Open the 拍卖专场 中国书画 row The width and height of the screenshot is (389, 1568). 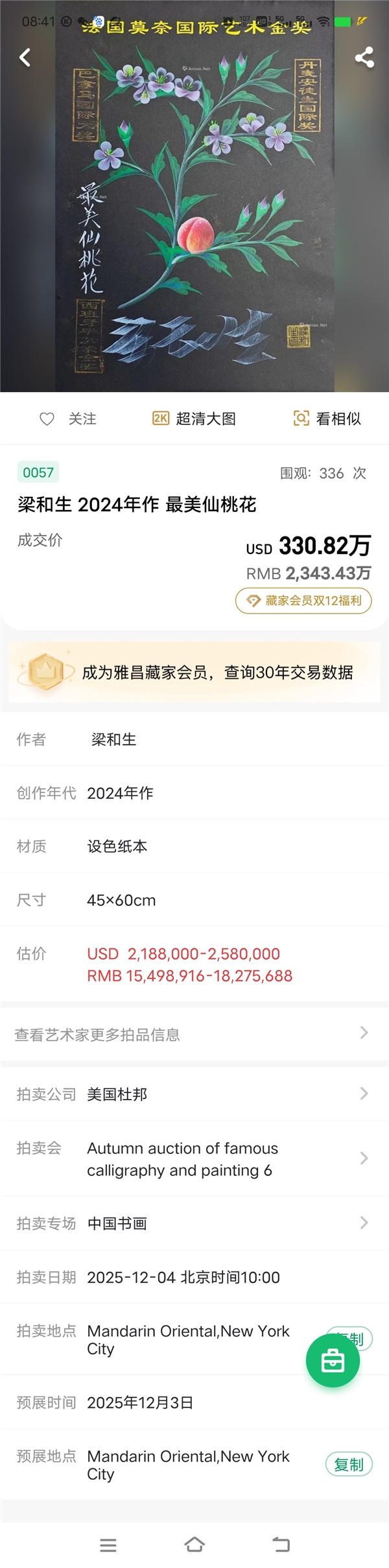point(194,1223)
